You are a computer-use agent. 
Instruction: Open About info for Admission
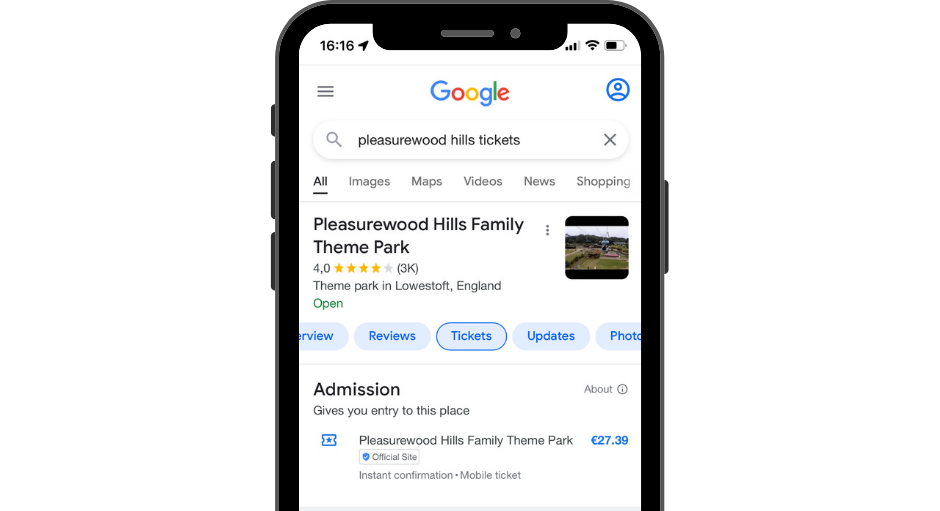606,389
